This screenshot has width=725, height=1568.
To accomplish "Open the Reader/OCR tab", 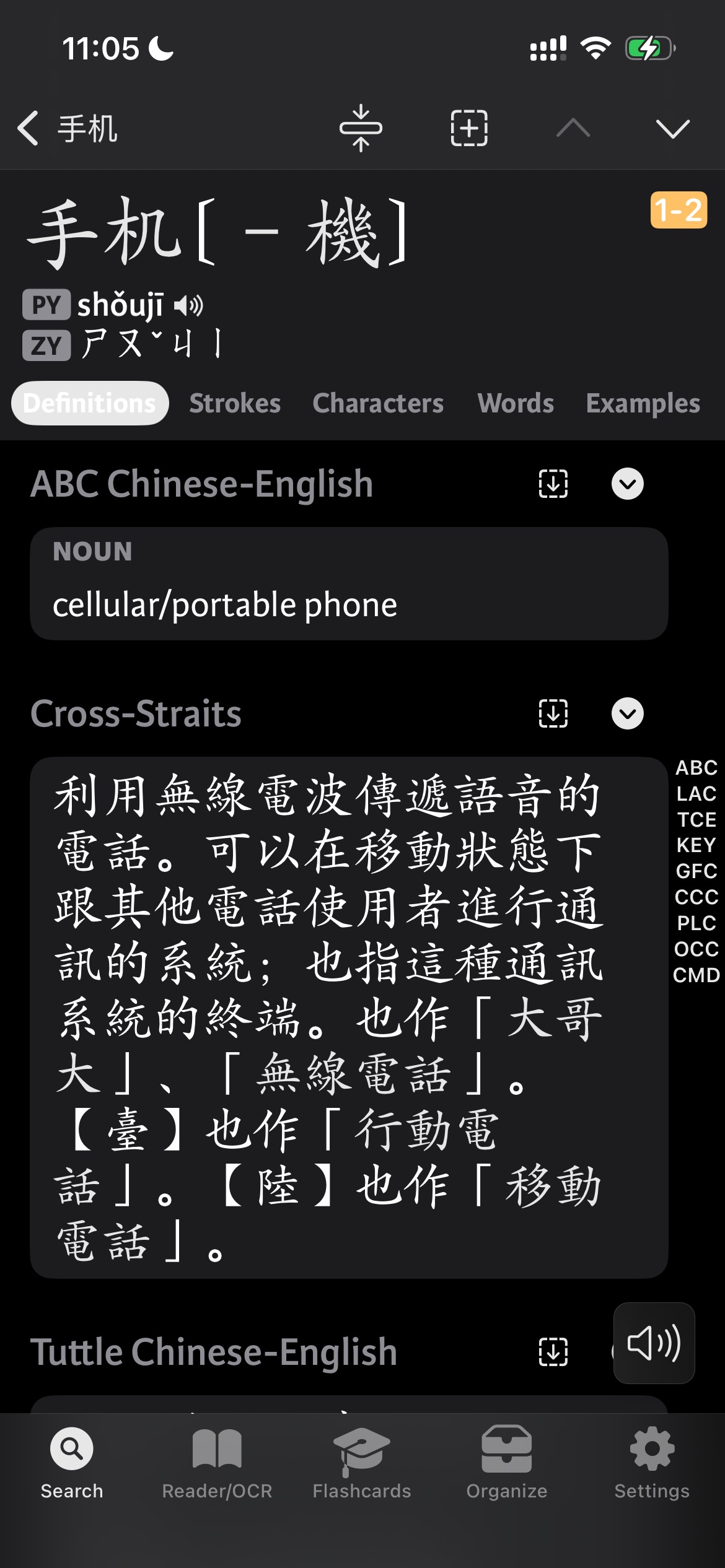I will click(x=217, y=1464).
